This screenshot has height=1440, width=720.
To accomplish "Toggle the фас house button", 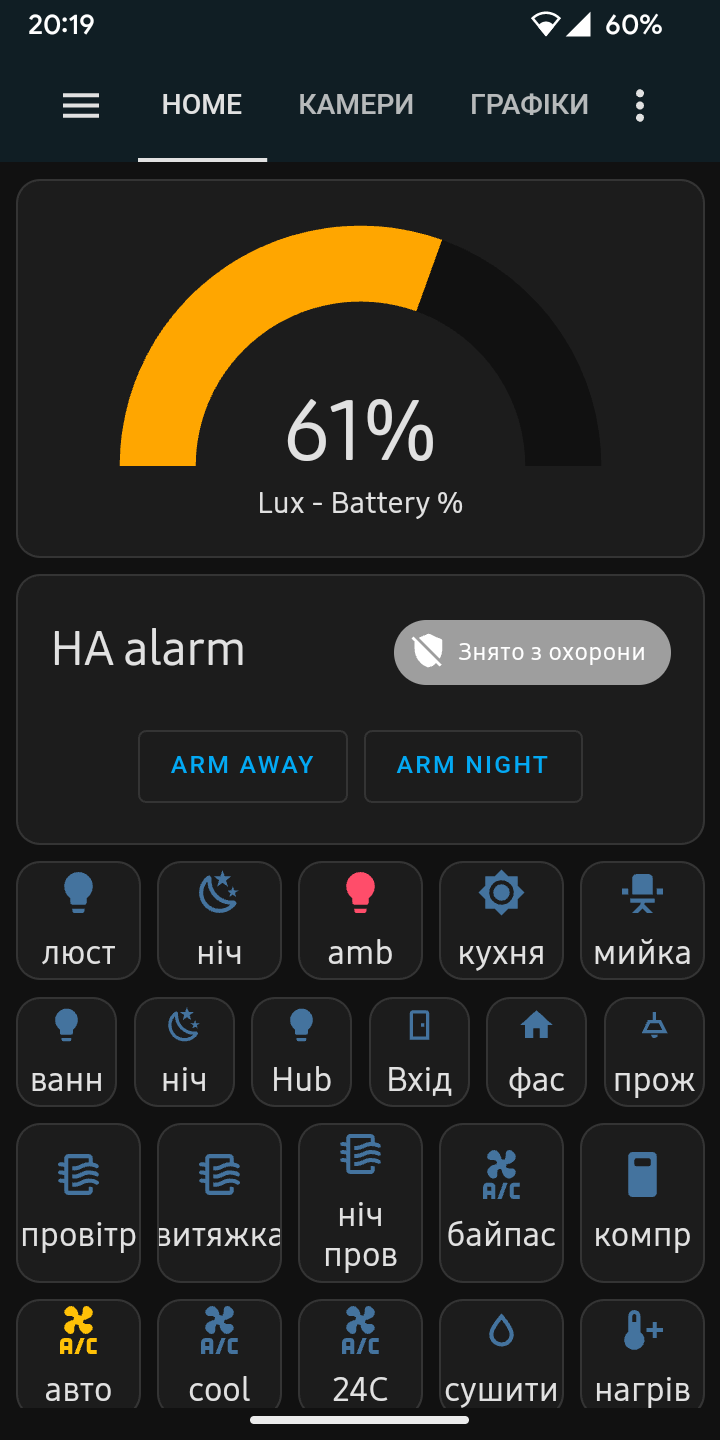I will click(536, 1052).
